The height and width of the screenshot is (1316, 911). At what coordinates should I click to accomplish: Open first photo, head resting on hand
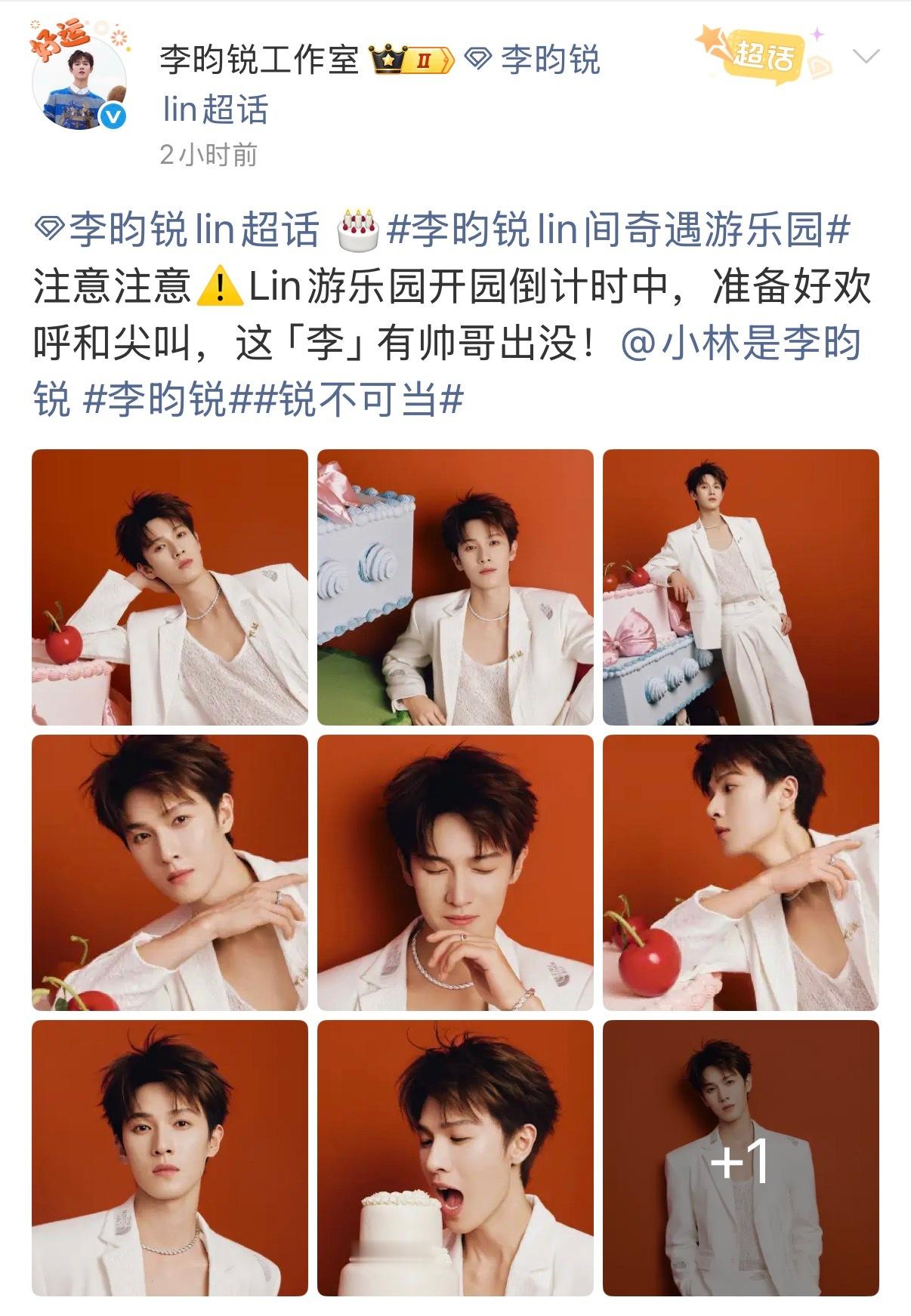170,587
